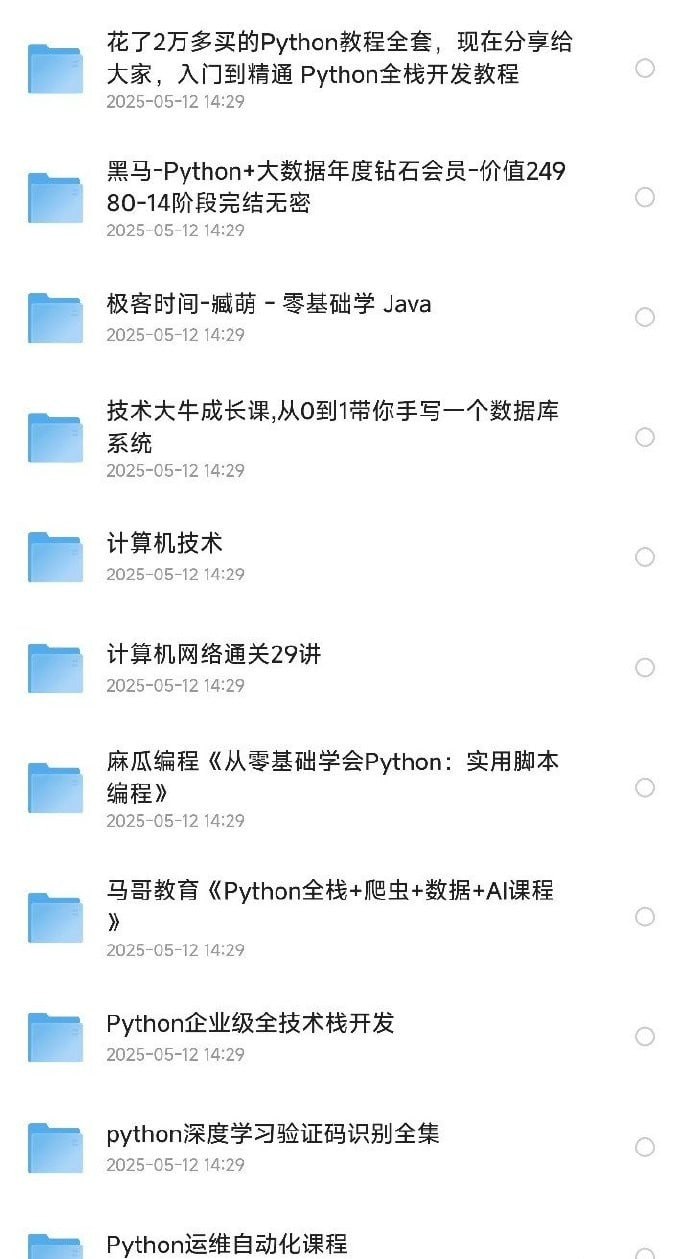Open the 麻瓜编程 Python folder
The image size is (687, 1259).
(x=332, y=777)
